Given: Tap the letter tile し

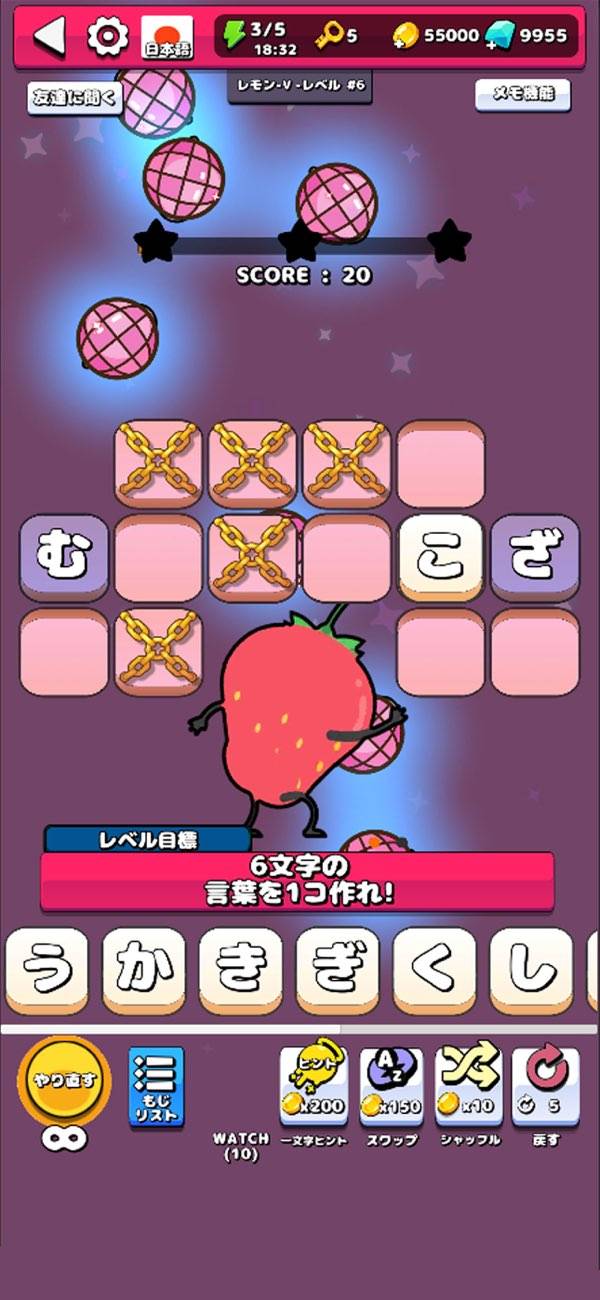Looking at the screenshot, I should pyautogui.click(x=532, y=971).
